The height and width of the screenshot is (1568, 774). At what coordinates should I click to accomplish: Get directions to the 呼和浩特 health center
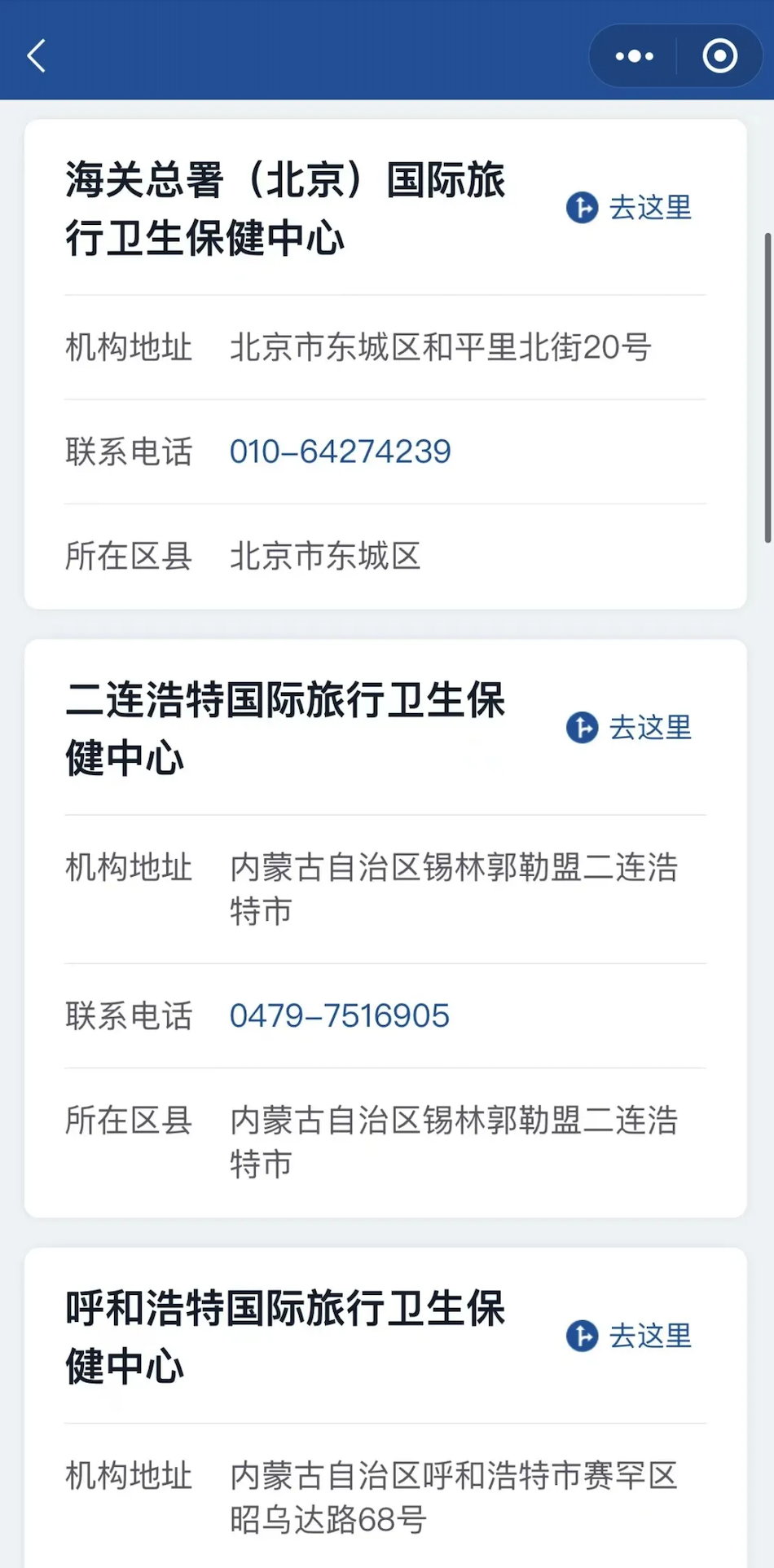629,1337
